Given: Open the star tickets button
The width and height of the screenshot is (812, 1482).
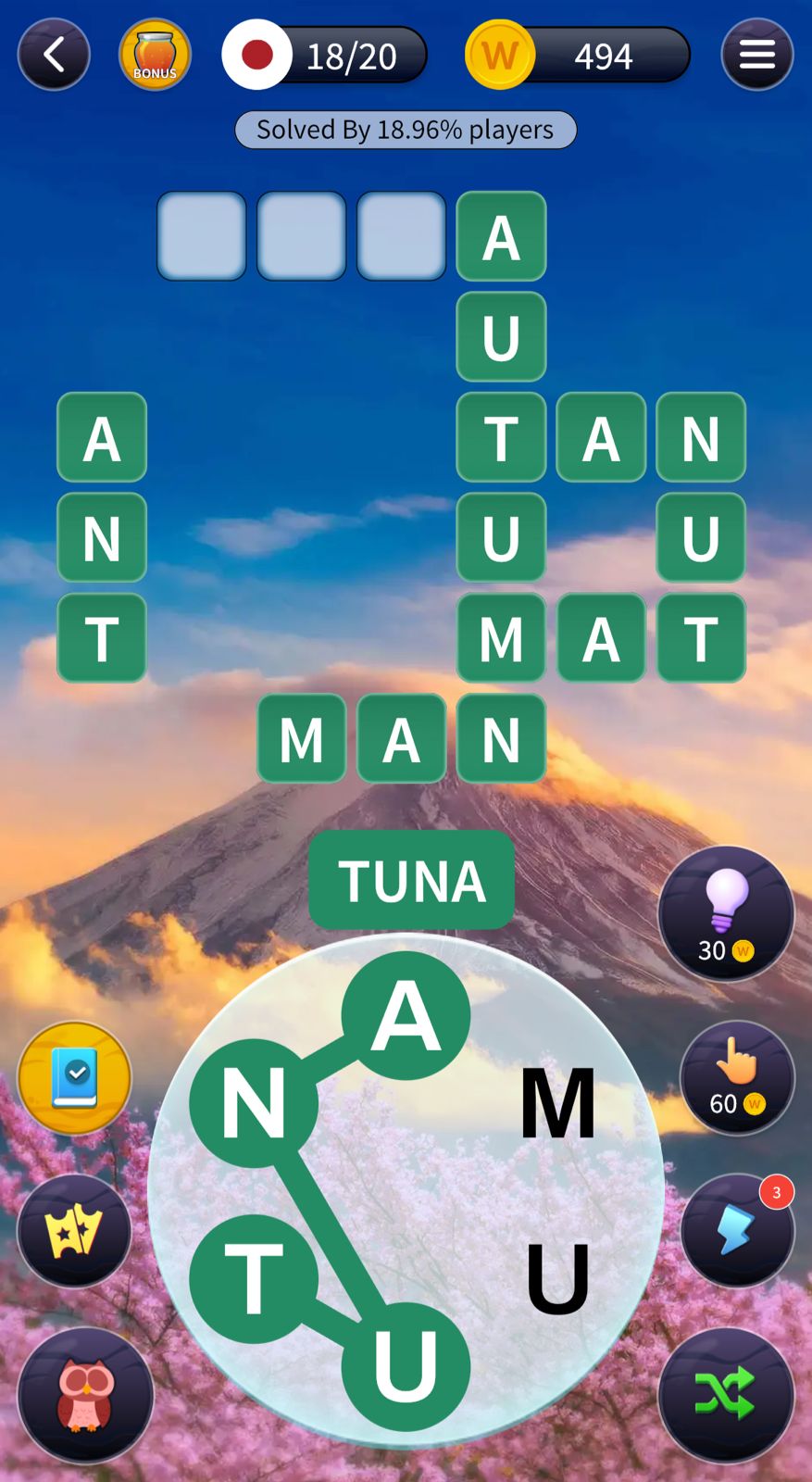Looking at the screenshot, I should [75, 1231].
